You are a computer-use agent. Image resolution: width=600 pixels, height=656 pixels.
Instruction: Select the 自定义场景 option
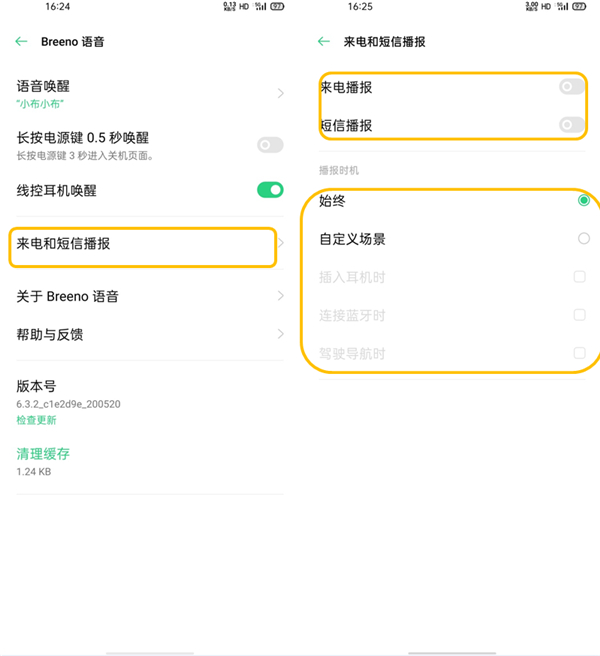click(584, 238)
